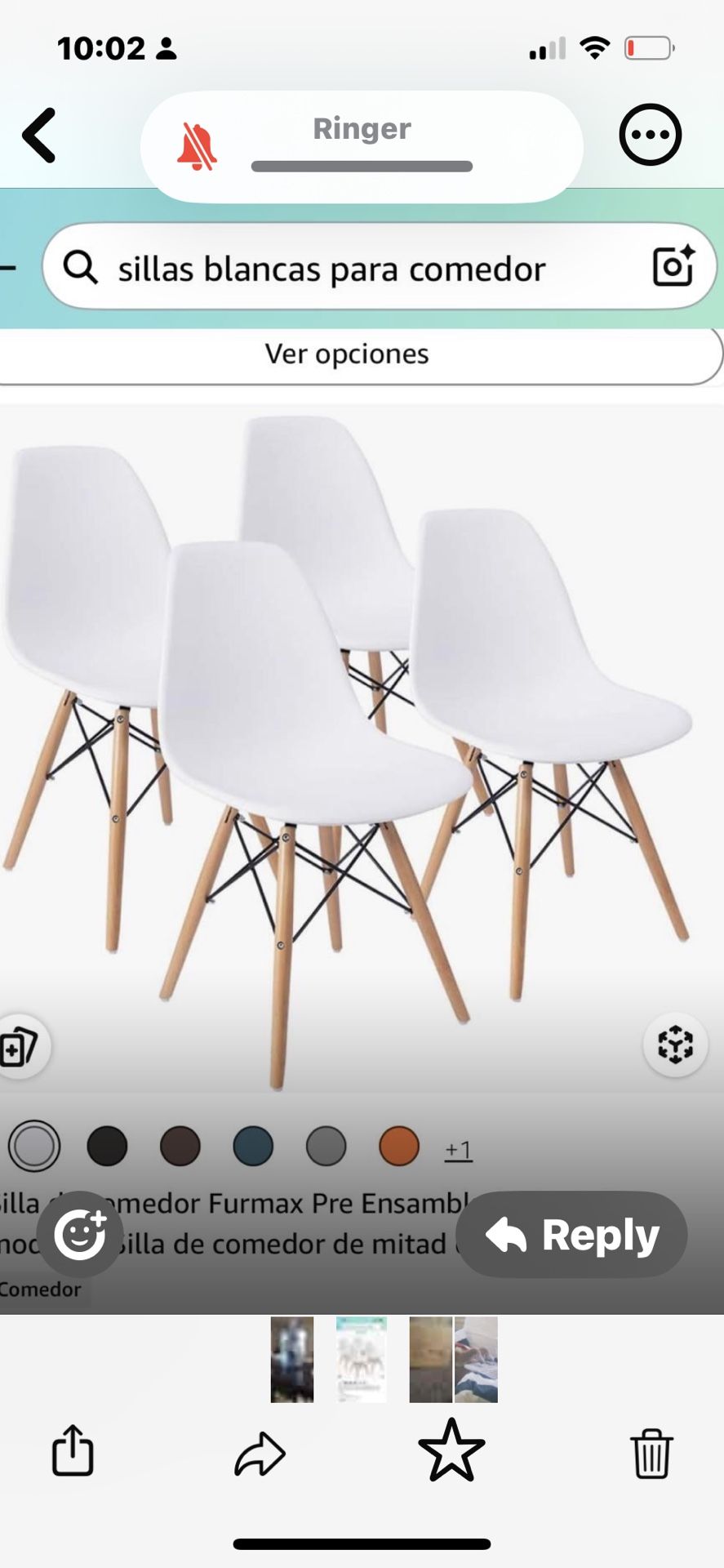
Task: Select the teal chair color option
Action: pyautogui.click(x=253, y=1146)
